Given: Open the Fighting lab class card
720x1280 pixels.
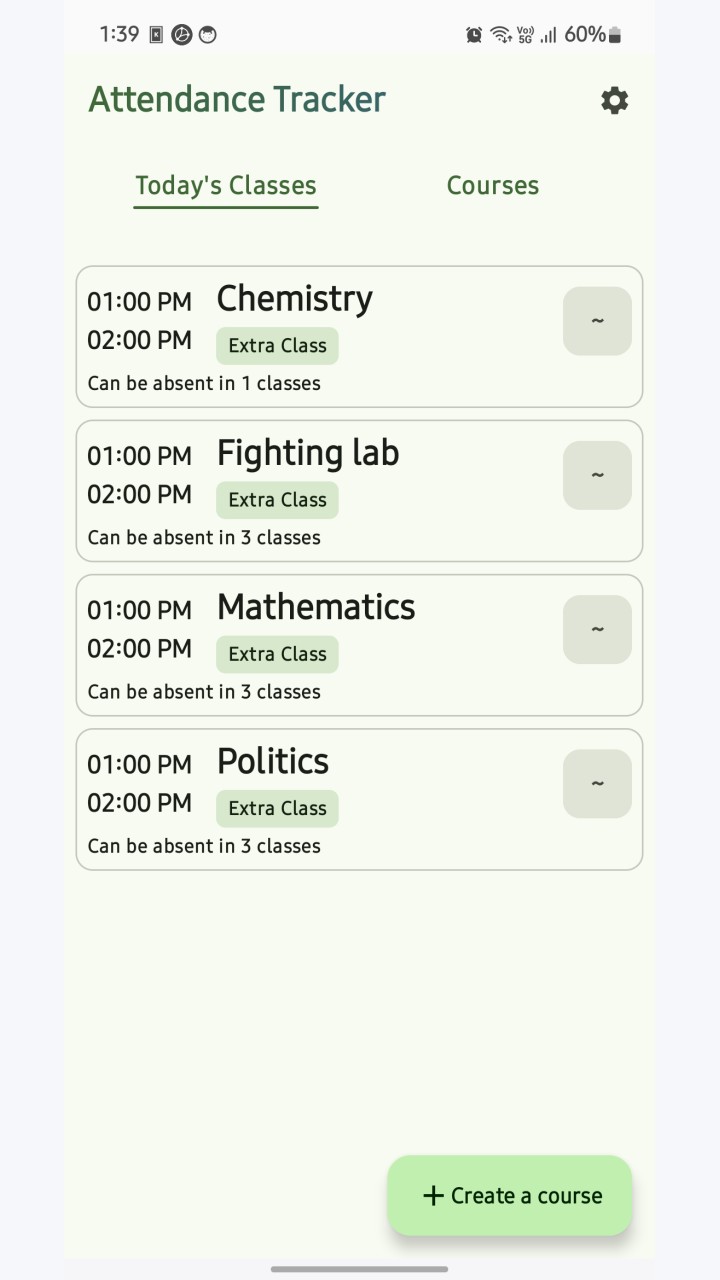Looking at the screenshot, I should pyautogui.click(x=359, y=490).
